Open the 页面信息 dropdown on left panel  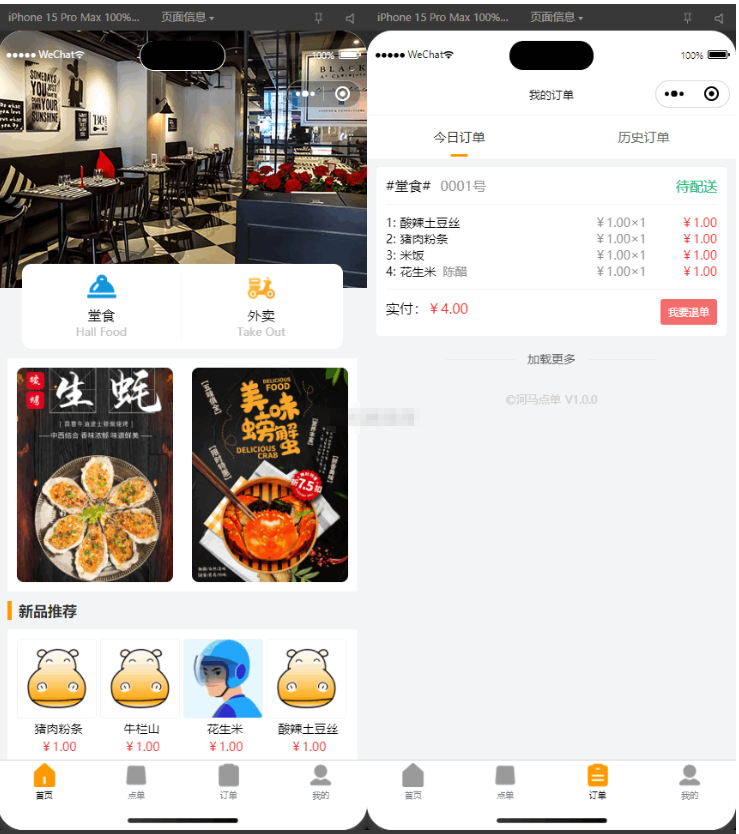pos(185,17)
